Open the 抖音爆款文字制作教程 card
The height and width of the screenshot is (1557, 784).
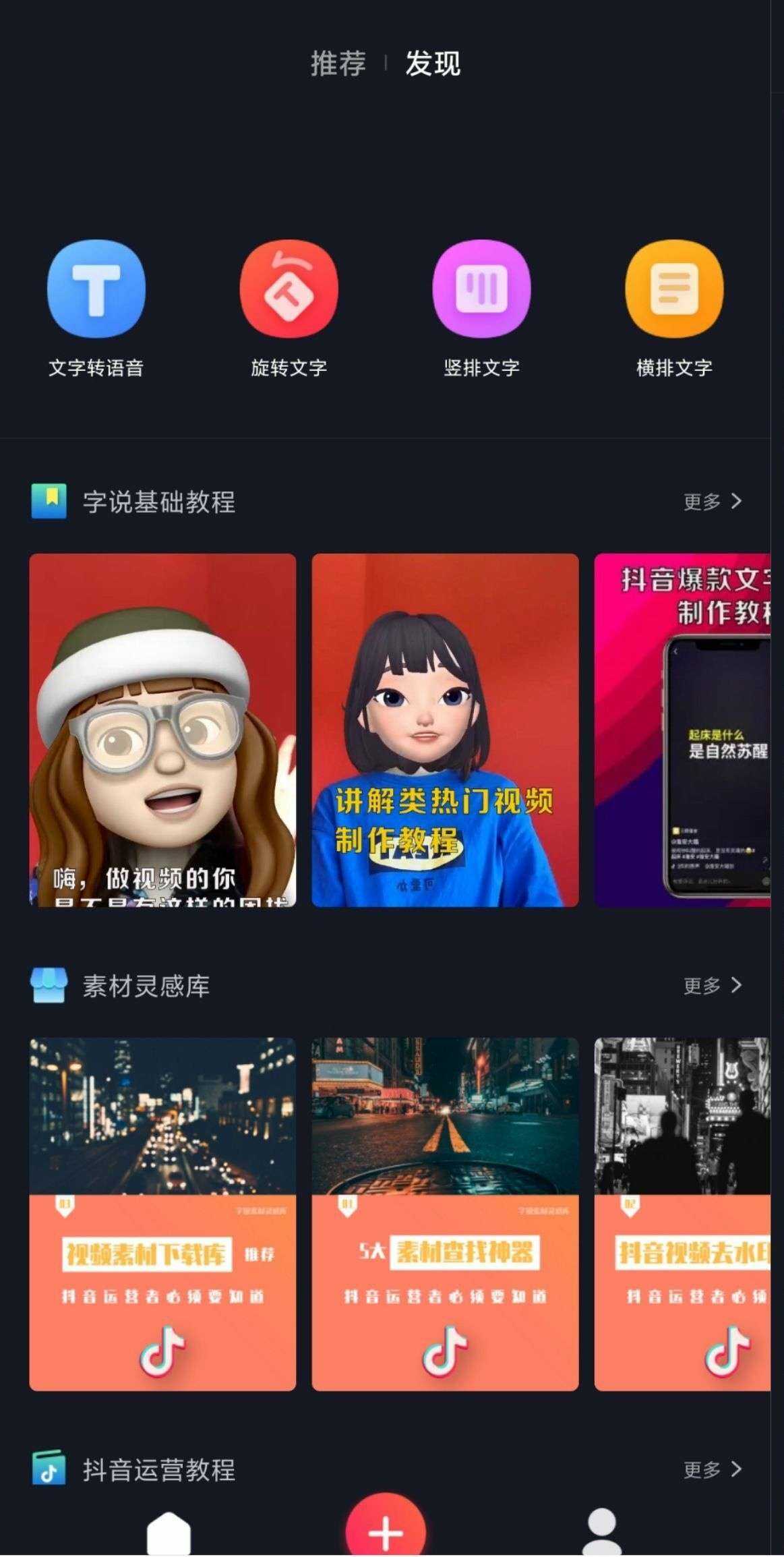pyautogui.click(x=682, y=730)
